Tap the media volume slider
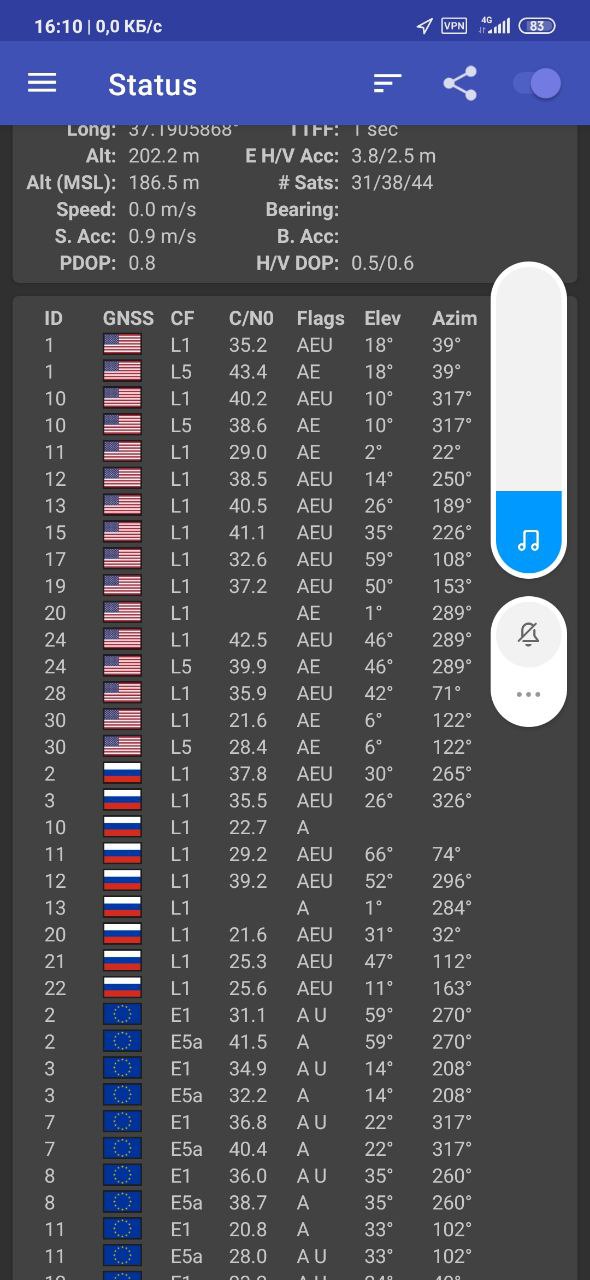 pos(529,420)
